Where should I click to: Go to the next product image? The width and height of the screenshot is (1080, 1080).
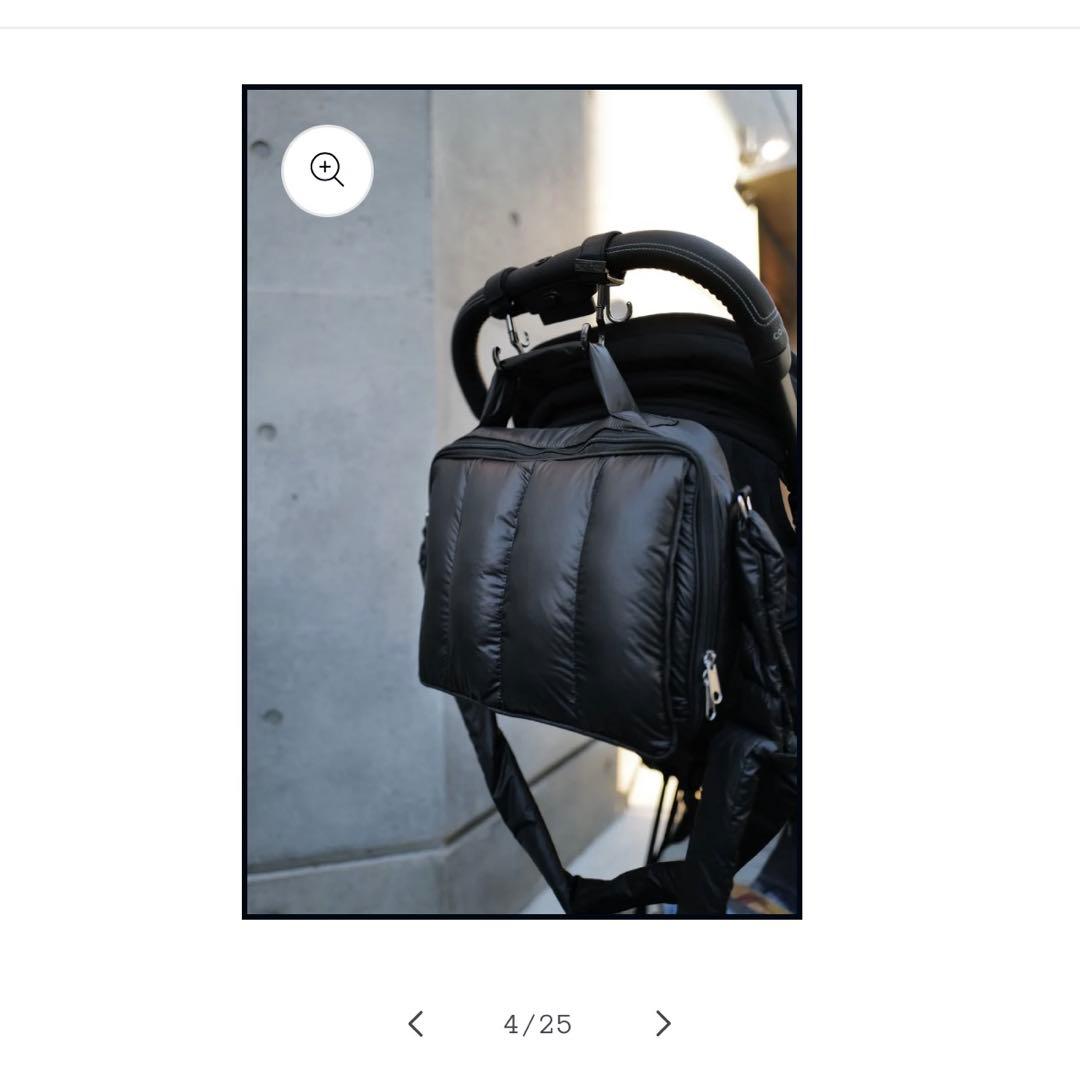662,1024
